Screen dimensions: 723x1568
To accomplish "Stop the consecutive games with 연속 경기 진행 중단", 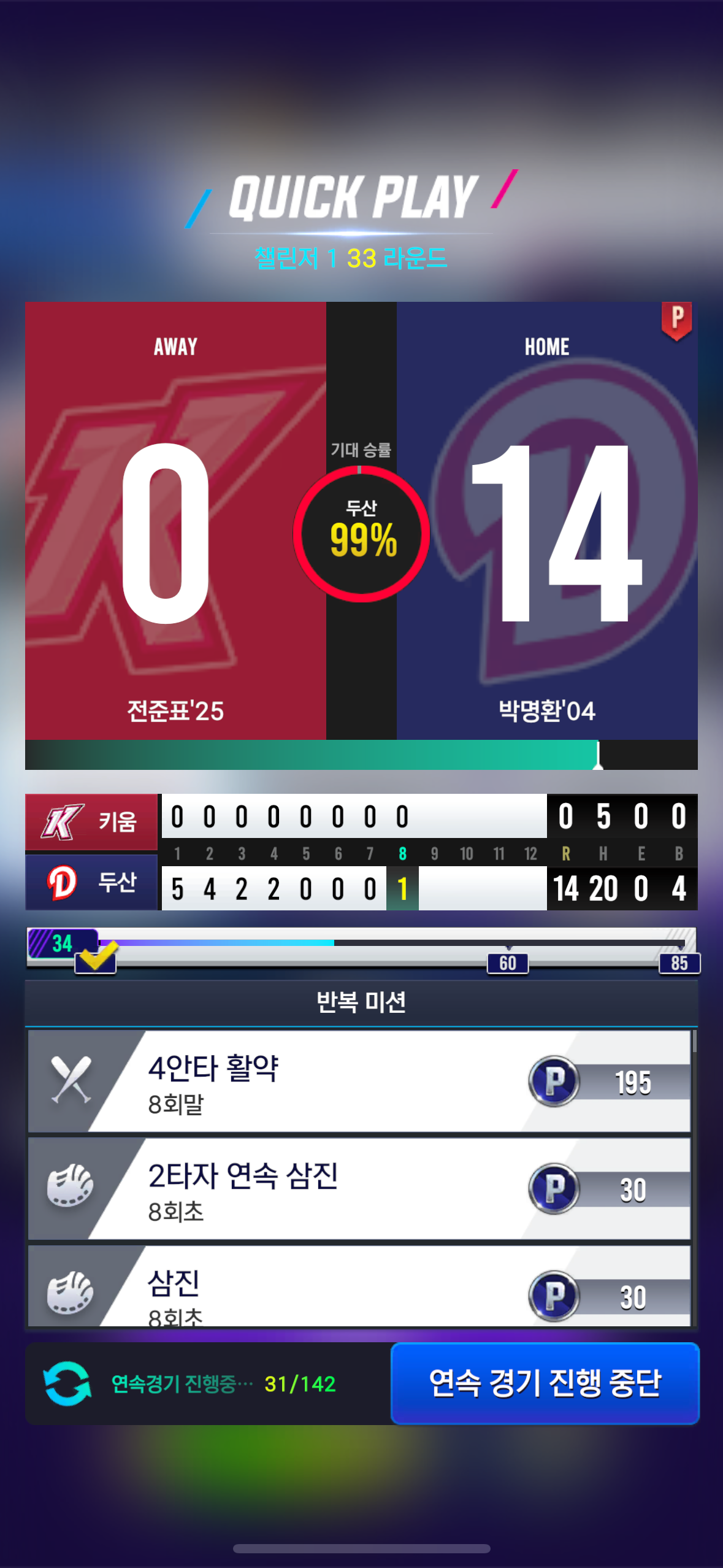I will coord(545,1383).
